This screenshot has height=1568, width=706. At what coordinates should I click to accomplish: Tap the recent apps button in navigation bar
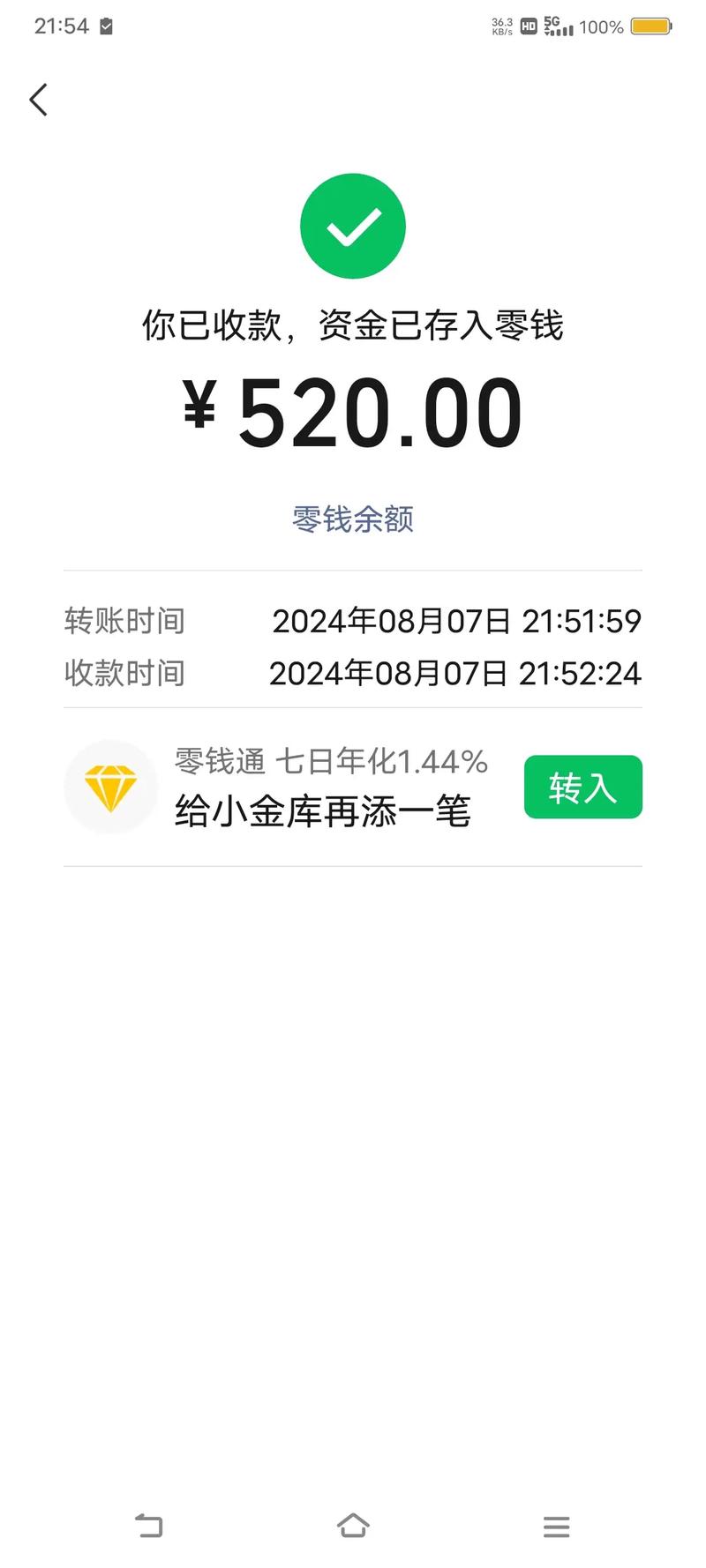pyautogui.click(x=556, y=1527)
